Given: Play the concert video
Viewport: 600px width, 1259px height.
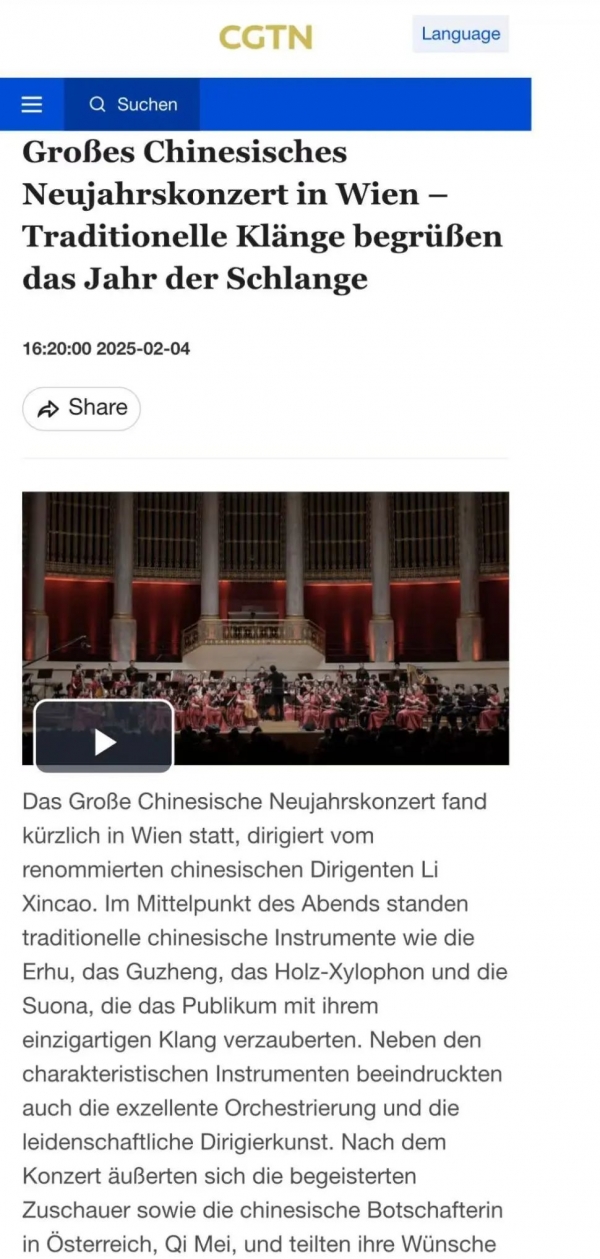Looking at the screenshot, I should [105, 737].
